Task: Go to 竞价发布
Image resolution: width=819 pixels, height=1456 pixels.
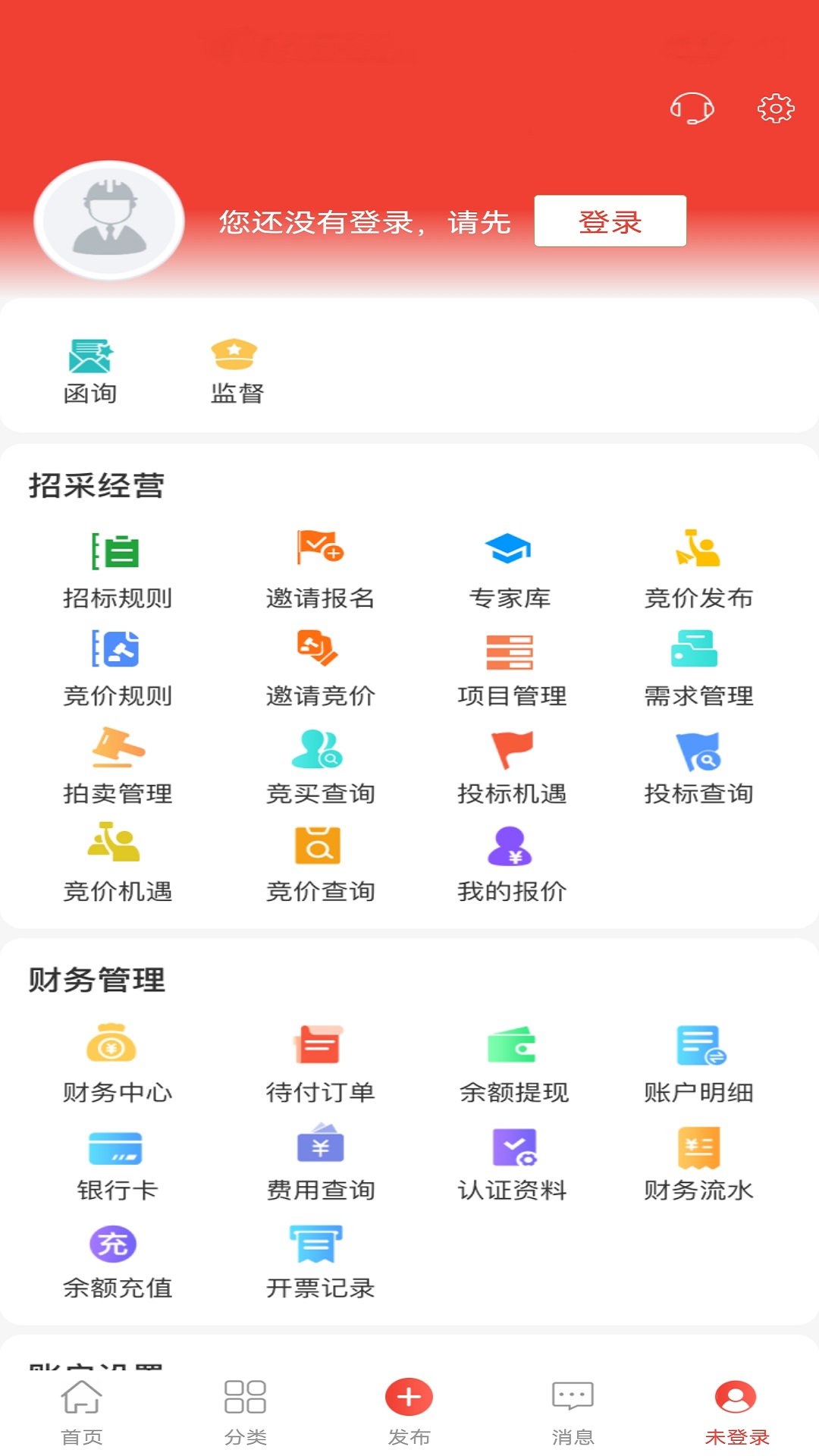Action: [698, 570]
